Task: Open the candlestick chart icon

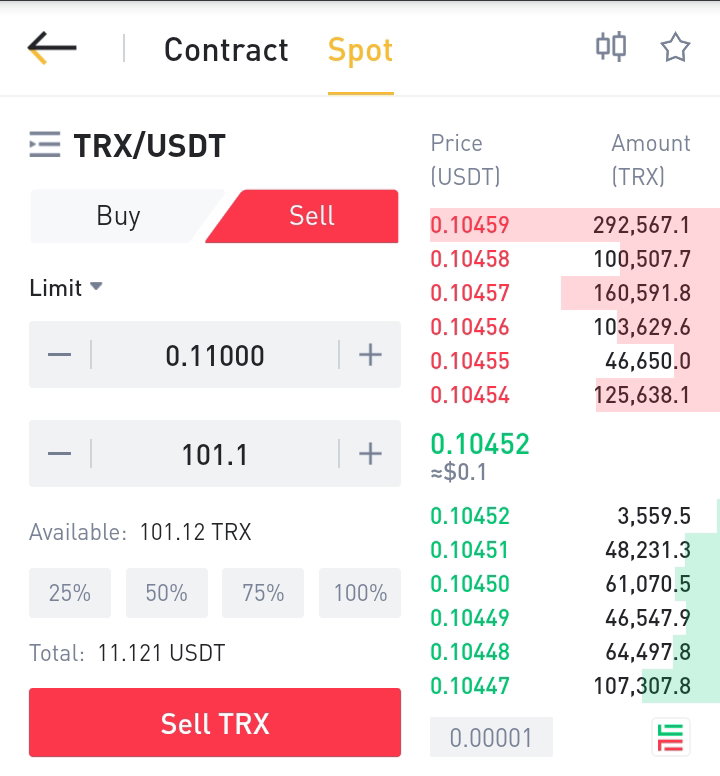Action: (x=611, y=47)
